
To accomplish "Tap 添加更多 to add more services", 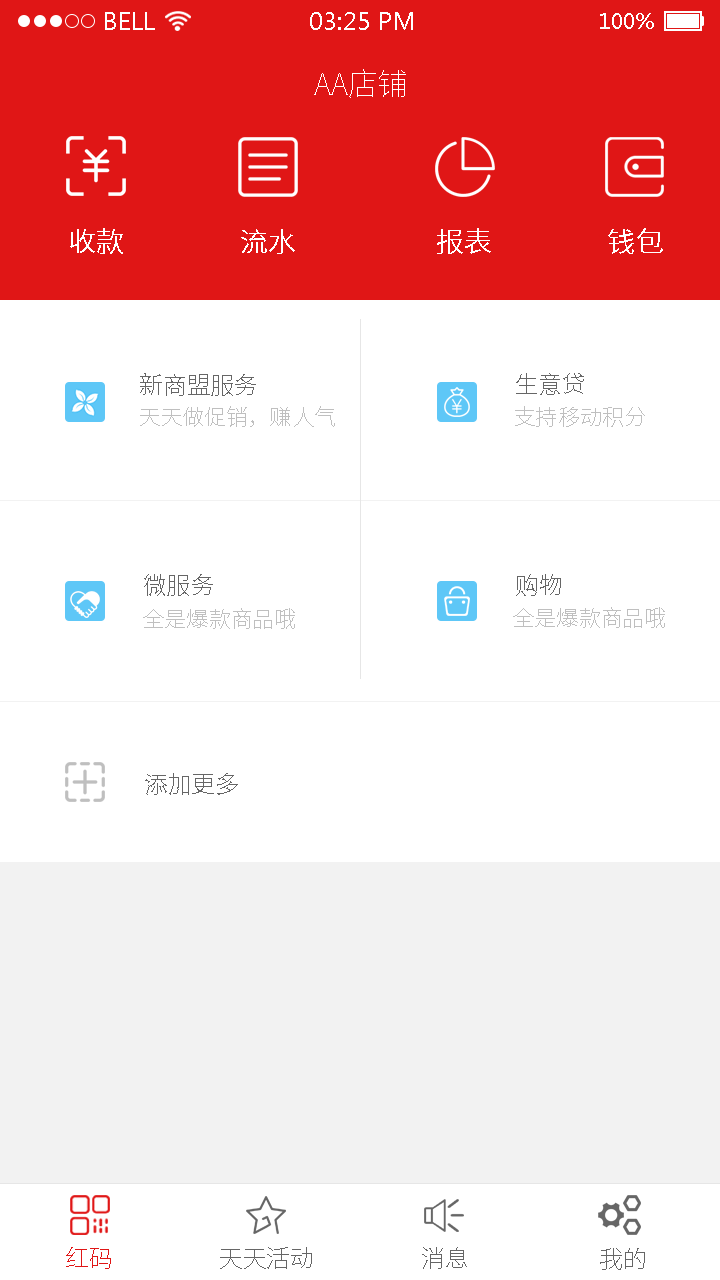I will [x=190, y=783].
